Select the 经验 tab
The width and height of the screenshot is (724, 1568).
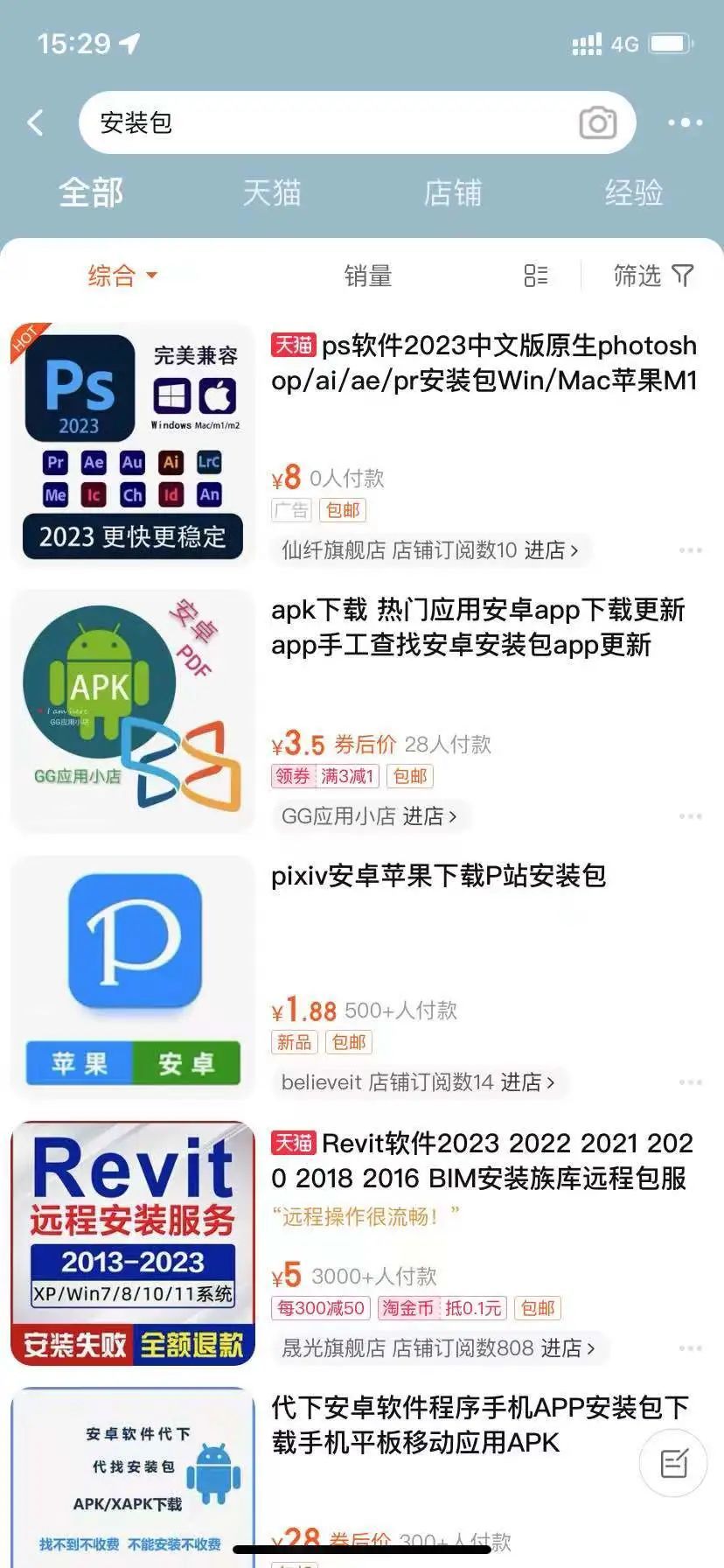pos(633,192)
